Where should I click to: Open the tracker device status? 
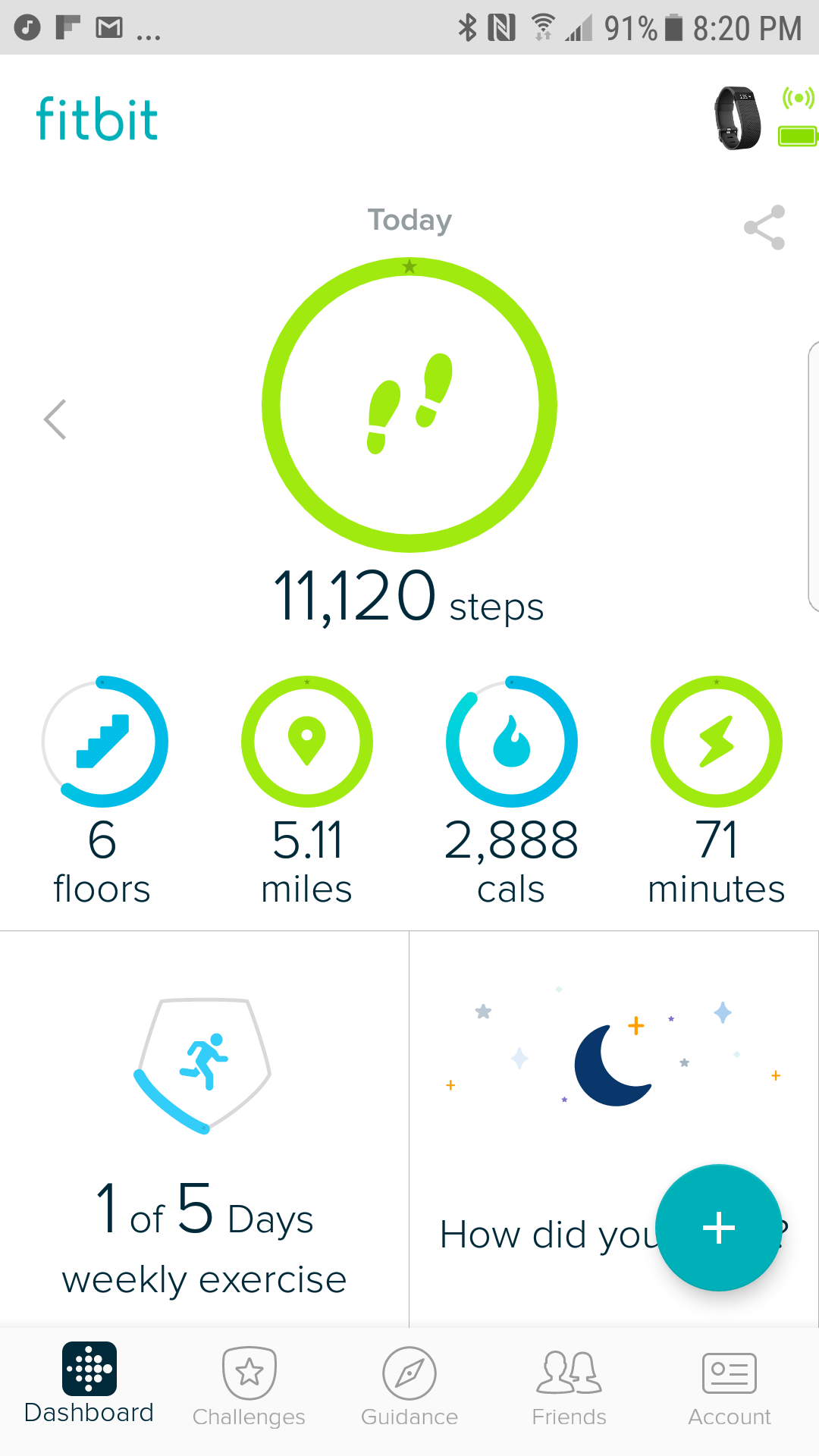(762, 119)
